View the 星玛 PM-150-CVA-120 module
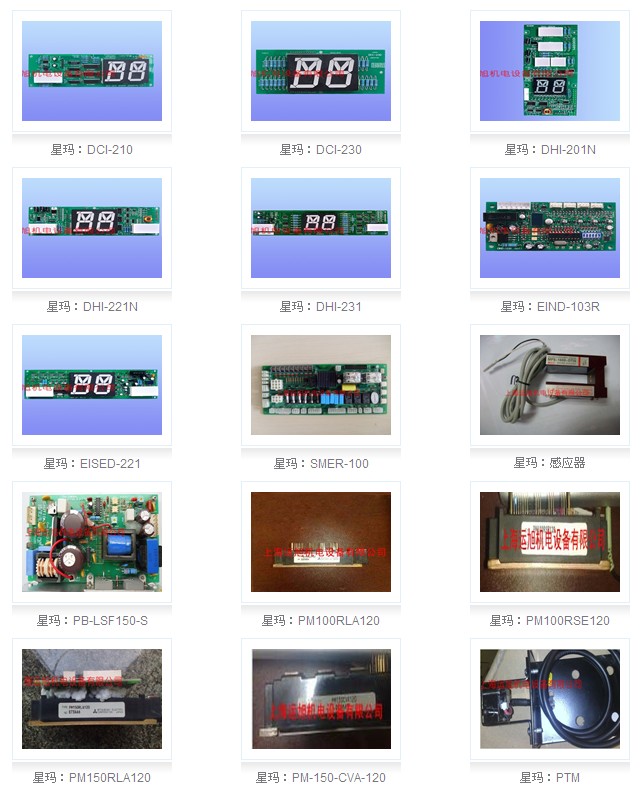The image size is (641, 795). (x=321, y=699)
